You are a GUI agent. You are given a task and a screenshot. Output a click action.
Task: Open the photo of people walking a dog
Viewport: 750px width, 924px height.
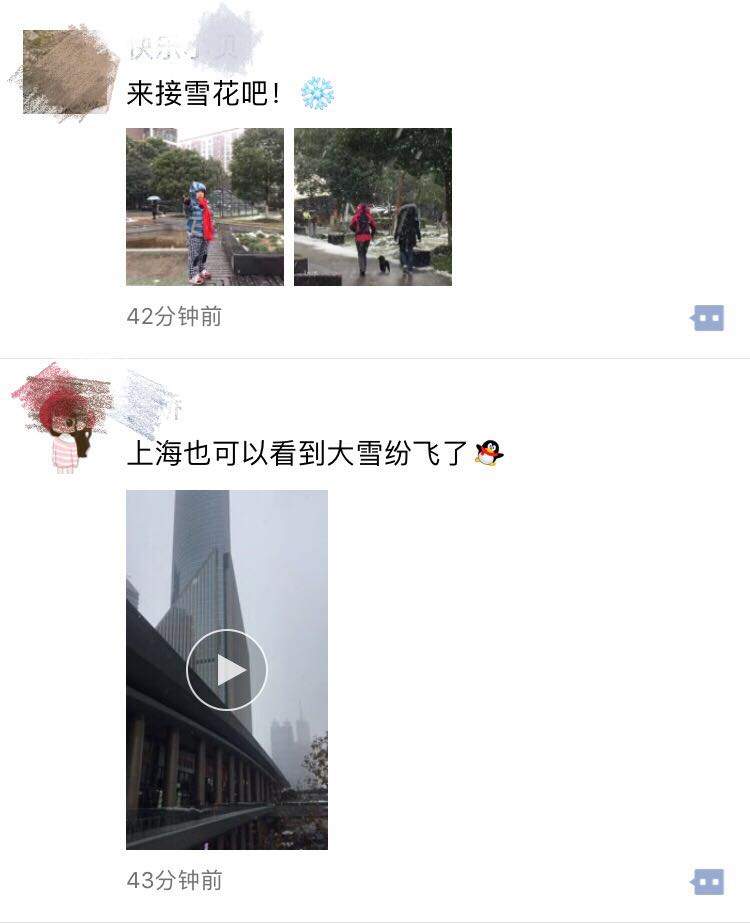(x=372, y=207)
